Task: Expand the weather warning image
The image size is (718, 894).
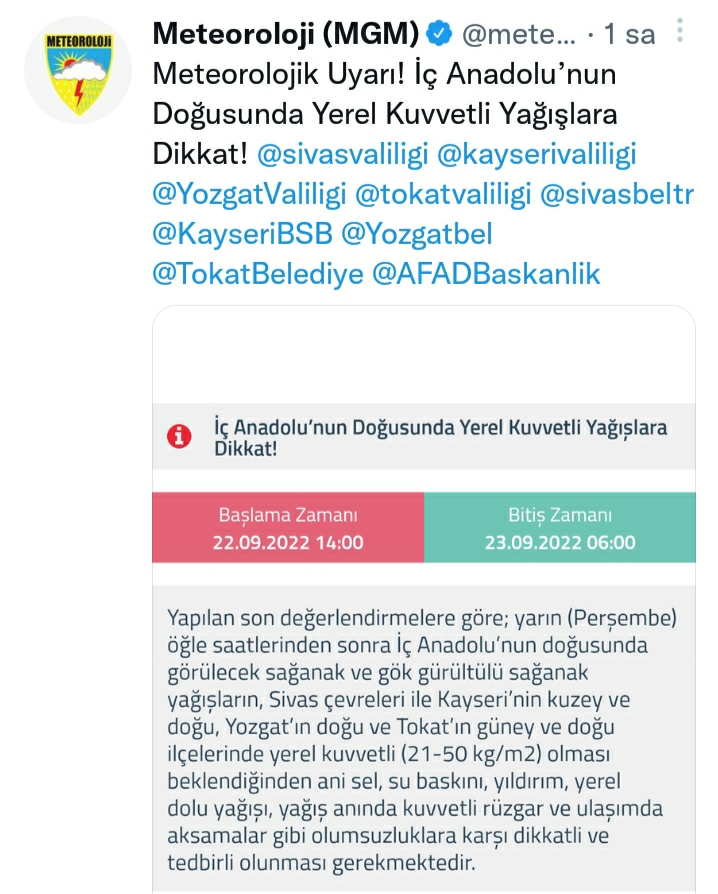Action: (x=423, y=600)
